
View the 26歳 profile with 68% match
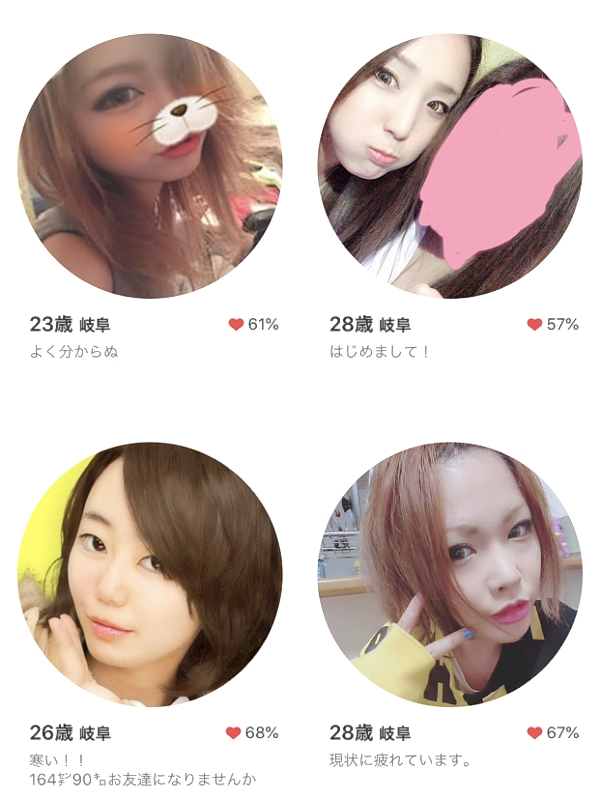pyautogui.click(x=150, y=575)
